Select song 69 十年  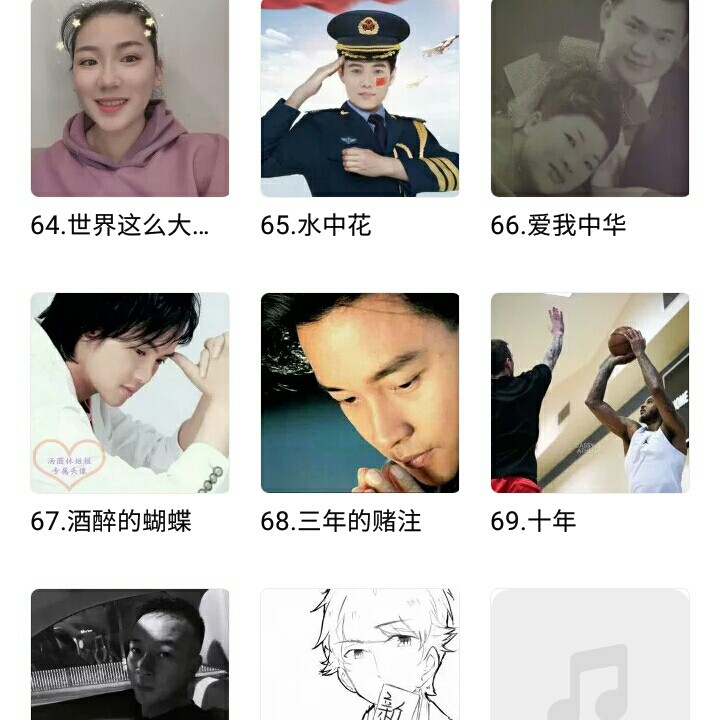590,393
